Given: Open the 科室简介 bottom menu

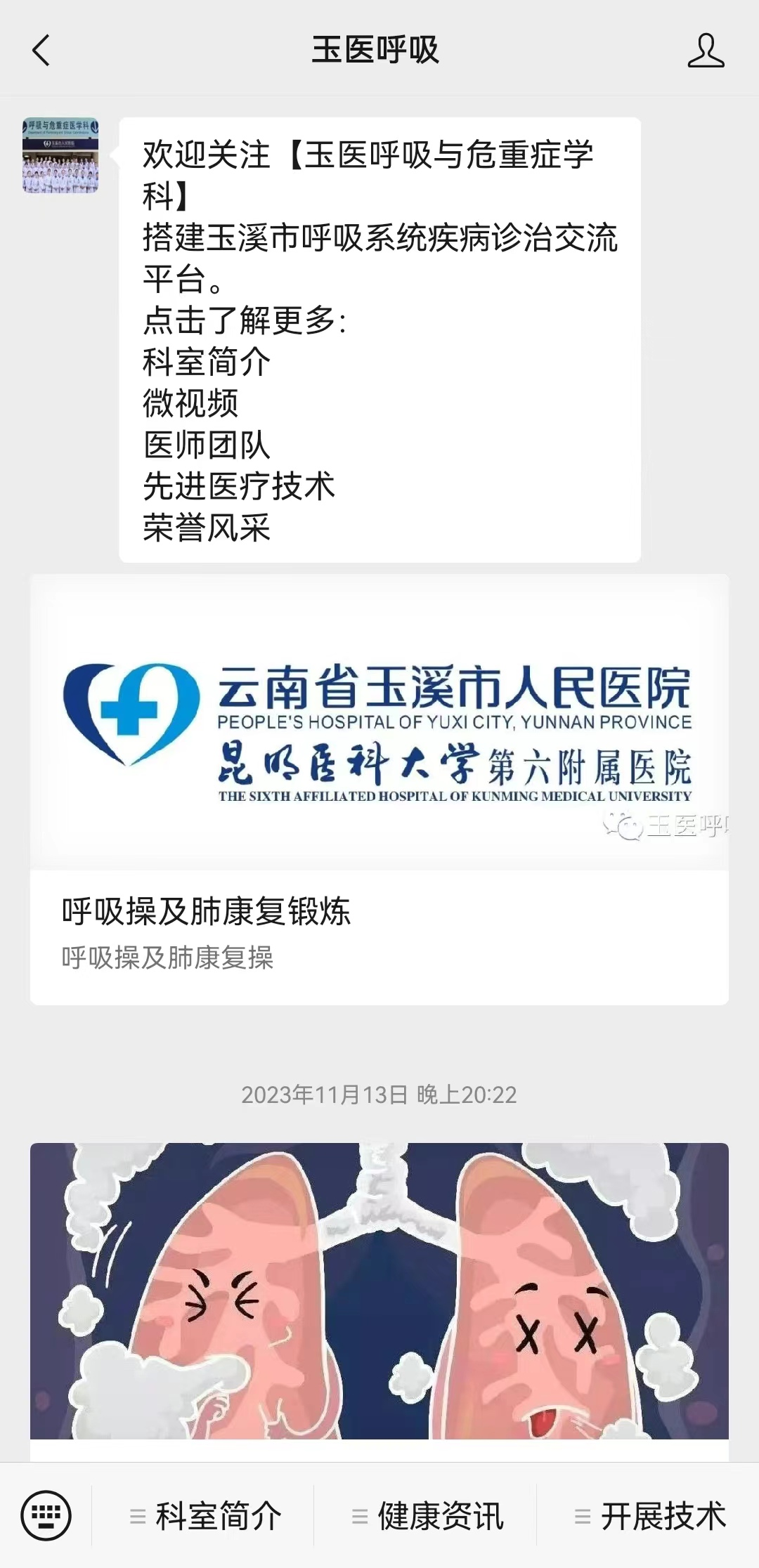Looking at the screenshot, I should click(x=206, y=1516).
